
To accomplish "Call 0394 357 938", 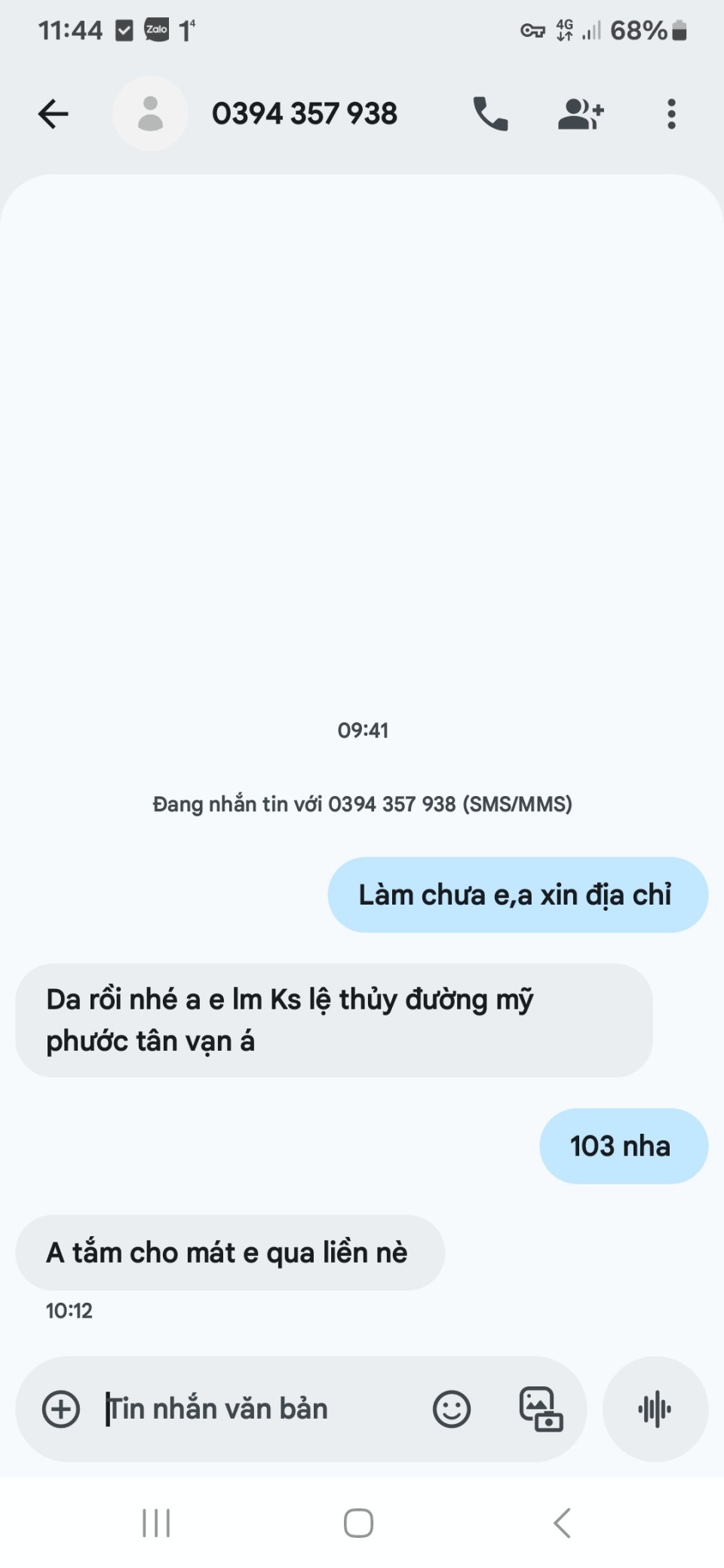I will coord(490,115).
